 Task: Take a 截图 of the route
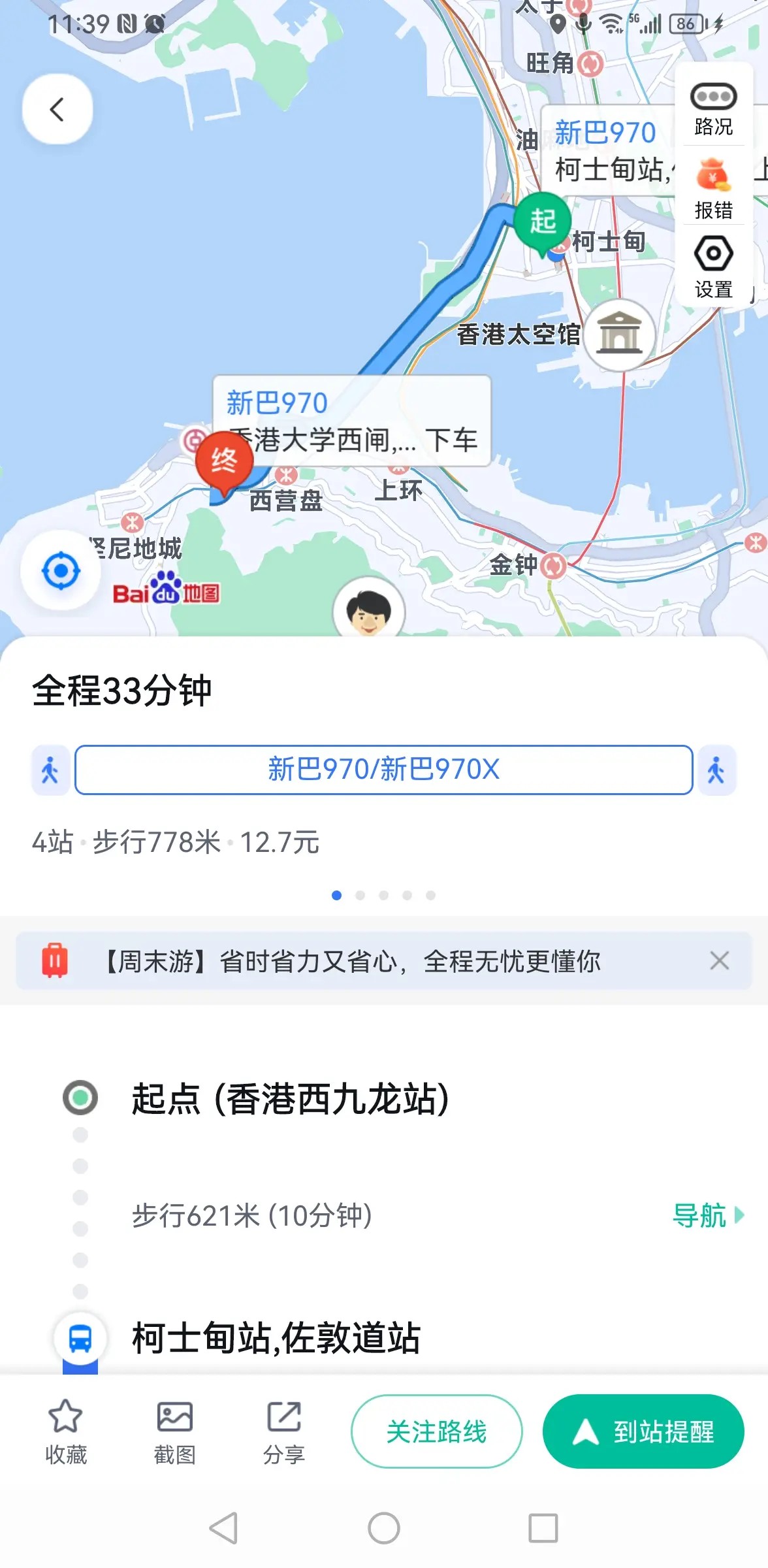click(174, 1431)
